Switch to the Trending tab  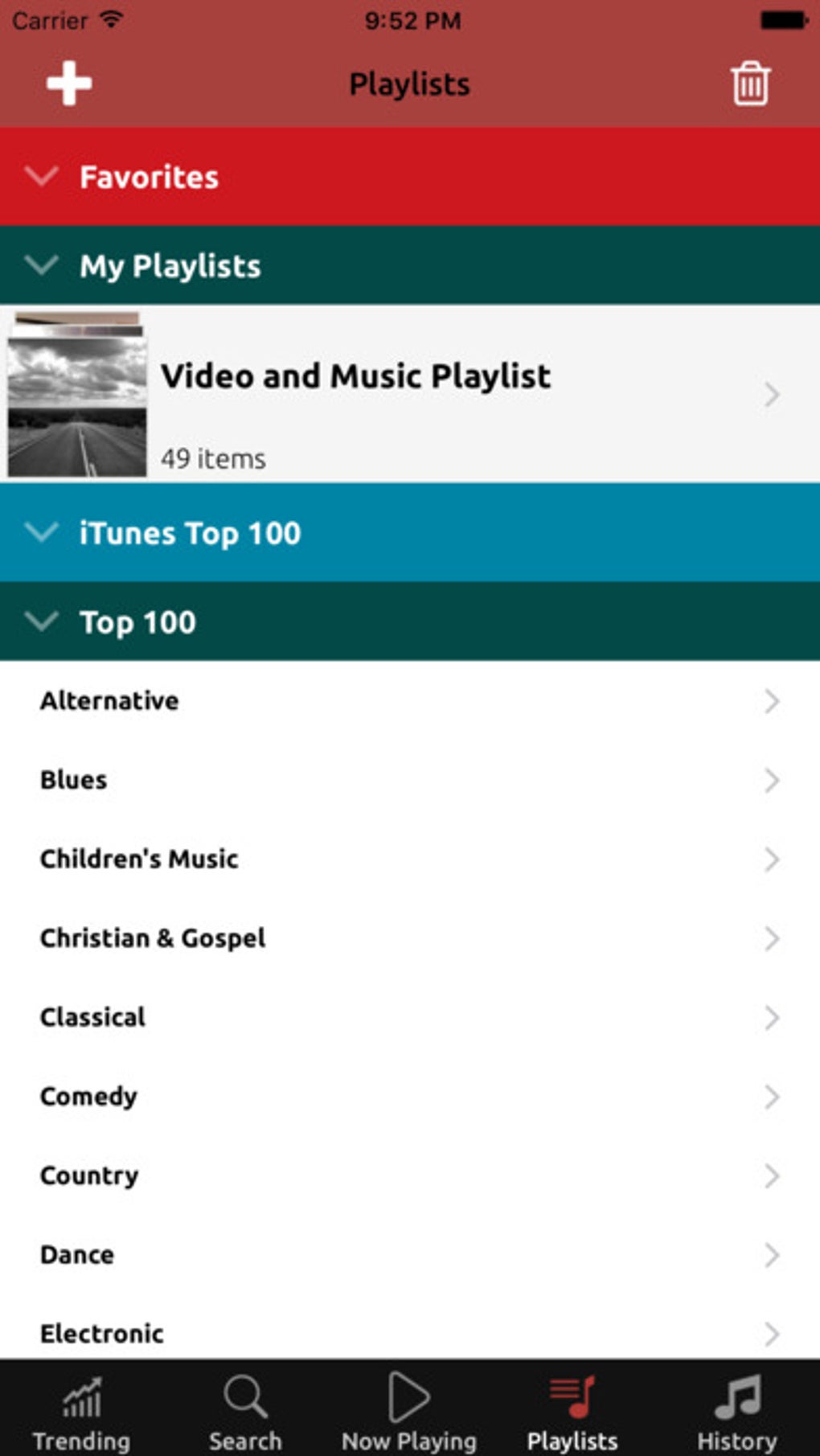pos(81,1412)
